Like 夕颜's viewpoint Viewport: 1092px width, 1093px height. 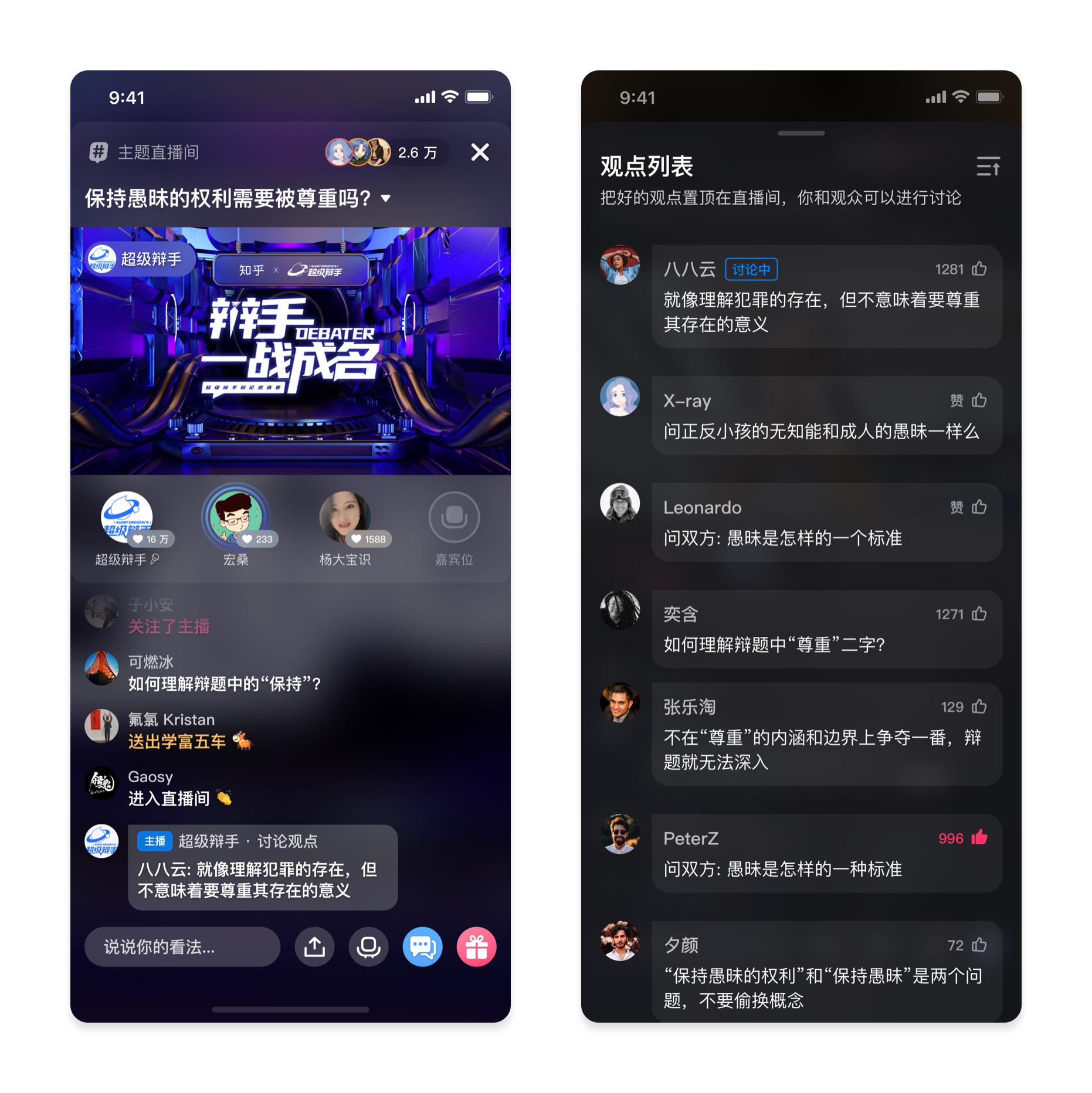coord(979,945)
